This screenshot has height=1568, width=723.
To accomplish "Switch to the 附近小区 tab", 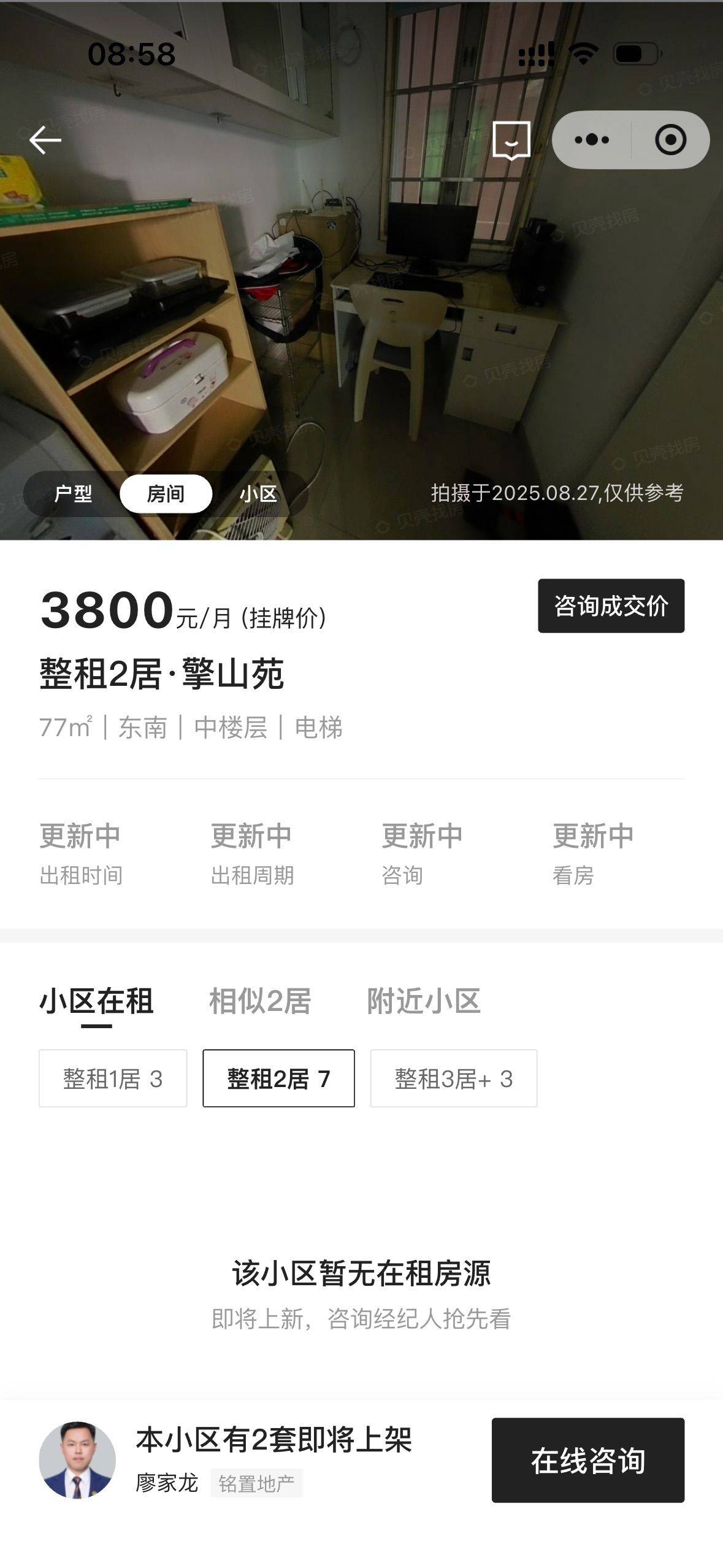I will pos(424,1001).
